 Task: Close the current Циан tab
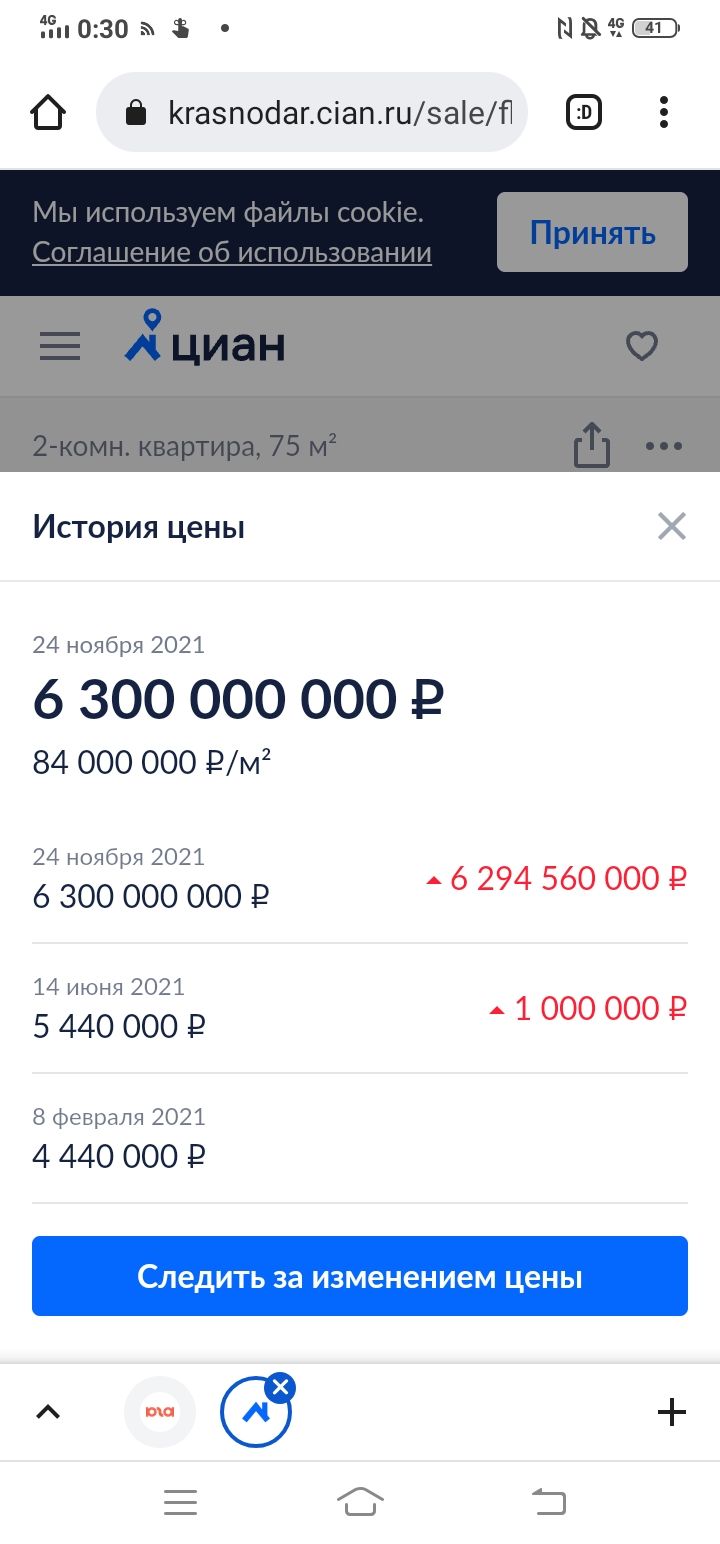[281, 1387]
